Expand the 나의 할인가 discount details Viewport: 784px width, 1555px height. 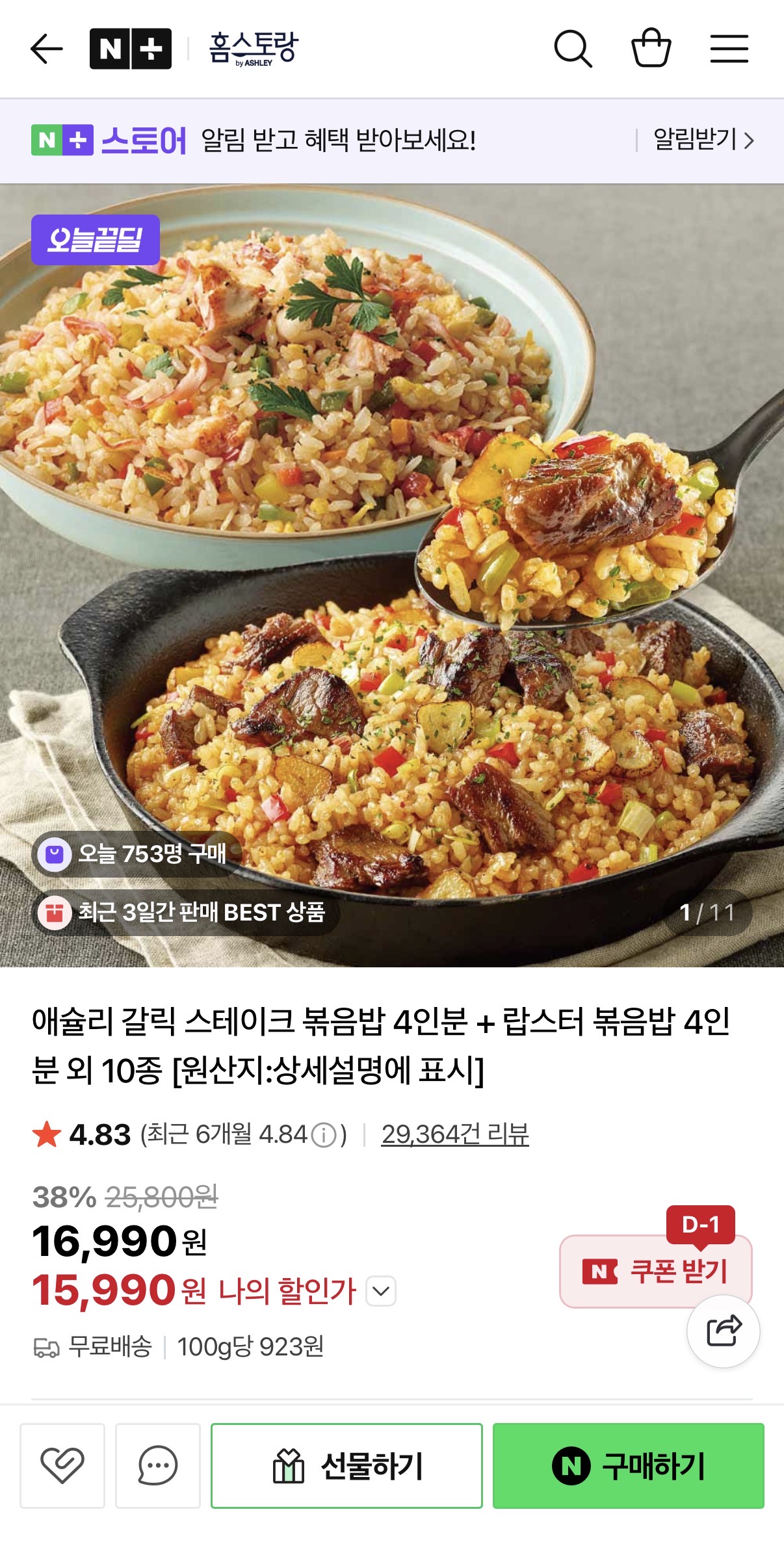381,1291
